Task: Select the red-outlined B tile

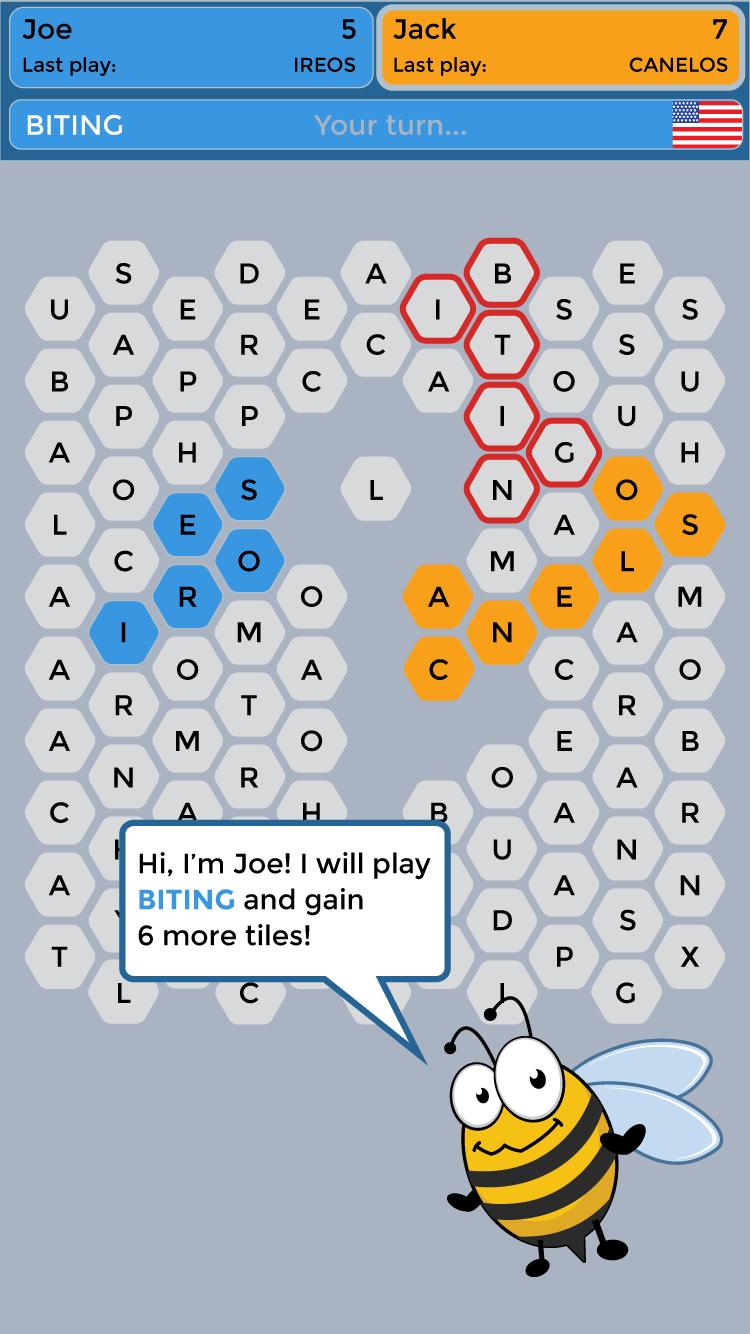Action: point(502,273)
